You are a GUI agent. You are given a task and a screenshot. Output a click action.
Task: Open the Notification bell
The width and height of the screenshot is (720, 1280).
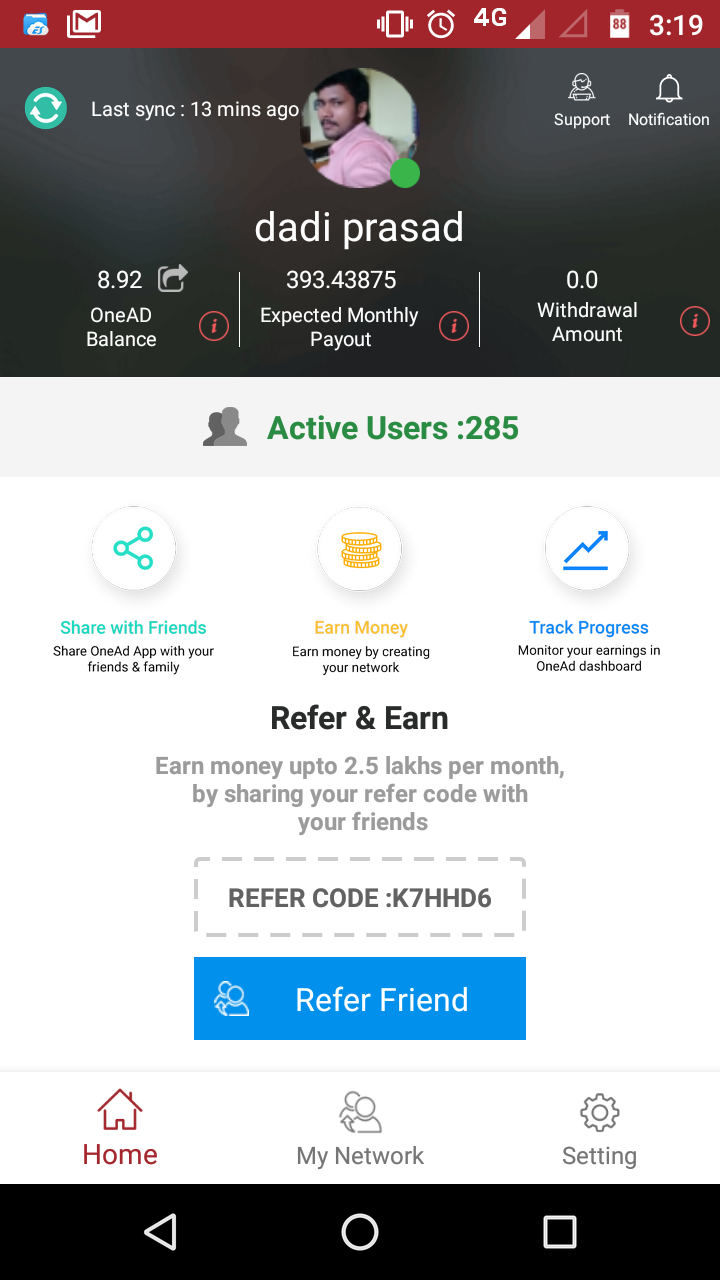668,101
